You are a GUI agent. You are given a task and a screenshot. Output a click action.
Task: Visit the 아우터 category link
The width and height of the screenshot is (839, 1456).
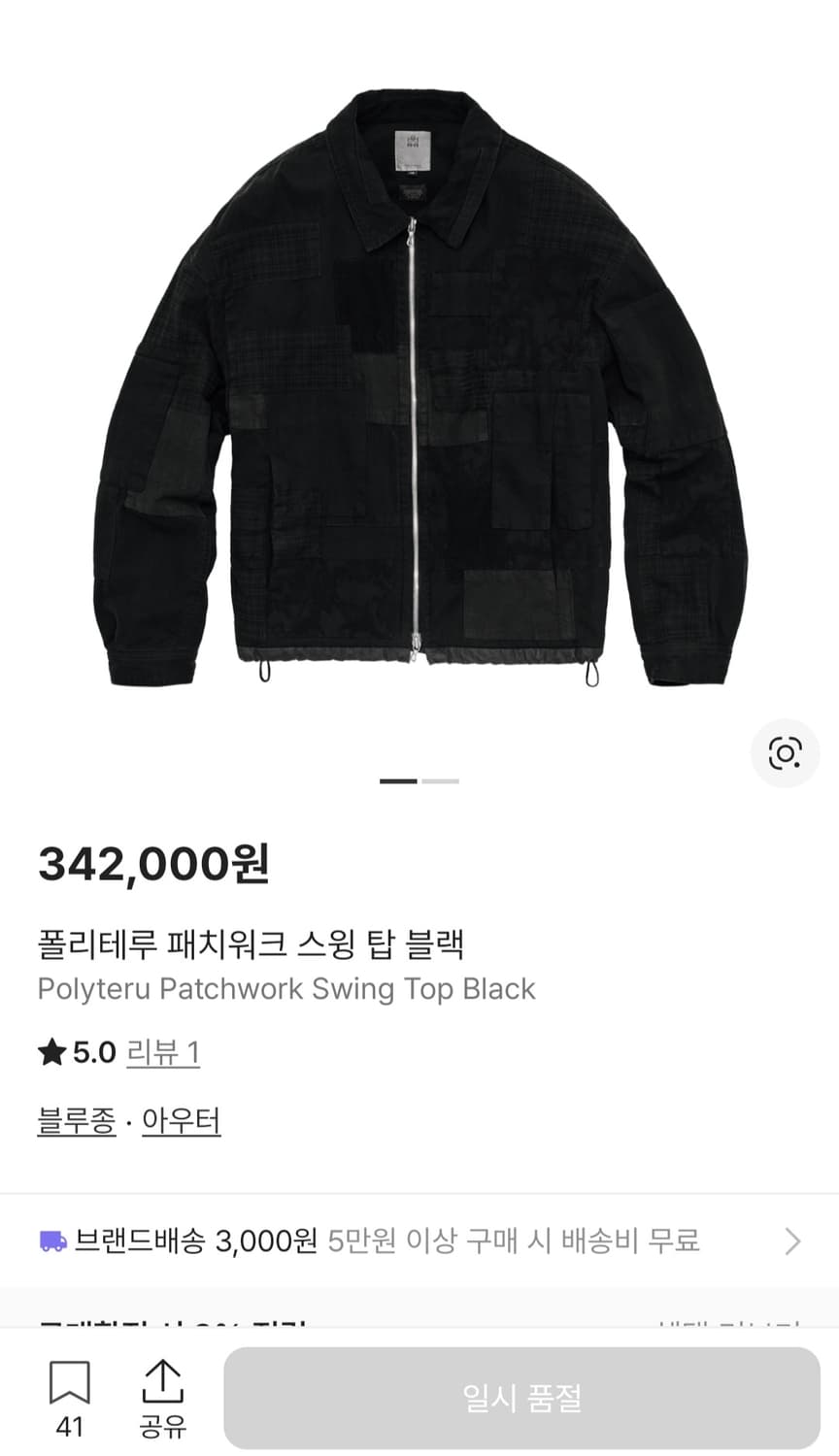click(181, 1121)
